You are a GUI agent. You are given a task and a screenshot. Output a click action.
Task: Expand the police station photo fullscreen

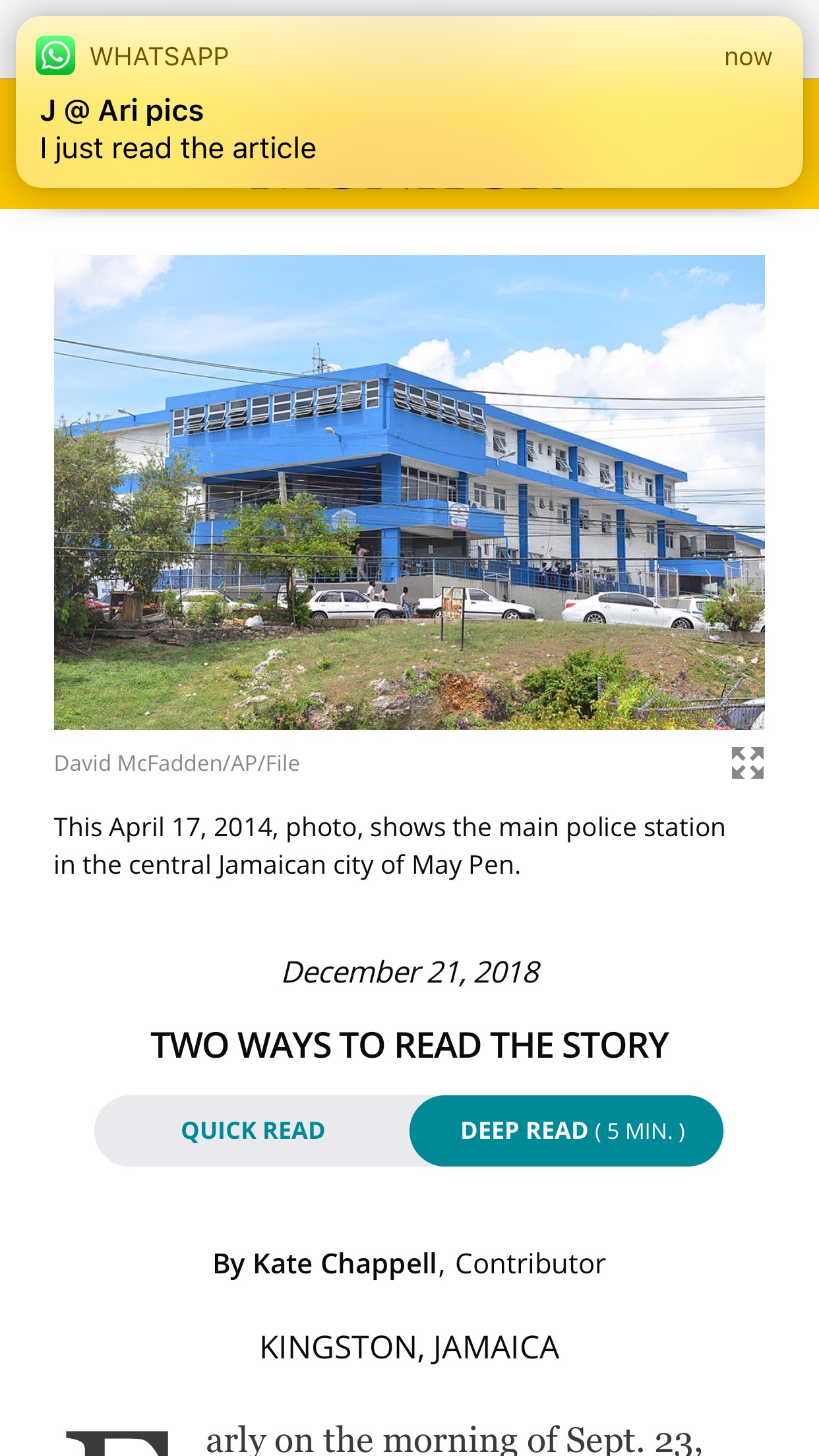(747, 763)
